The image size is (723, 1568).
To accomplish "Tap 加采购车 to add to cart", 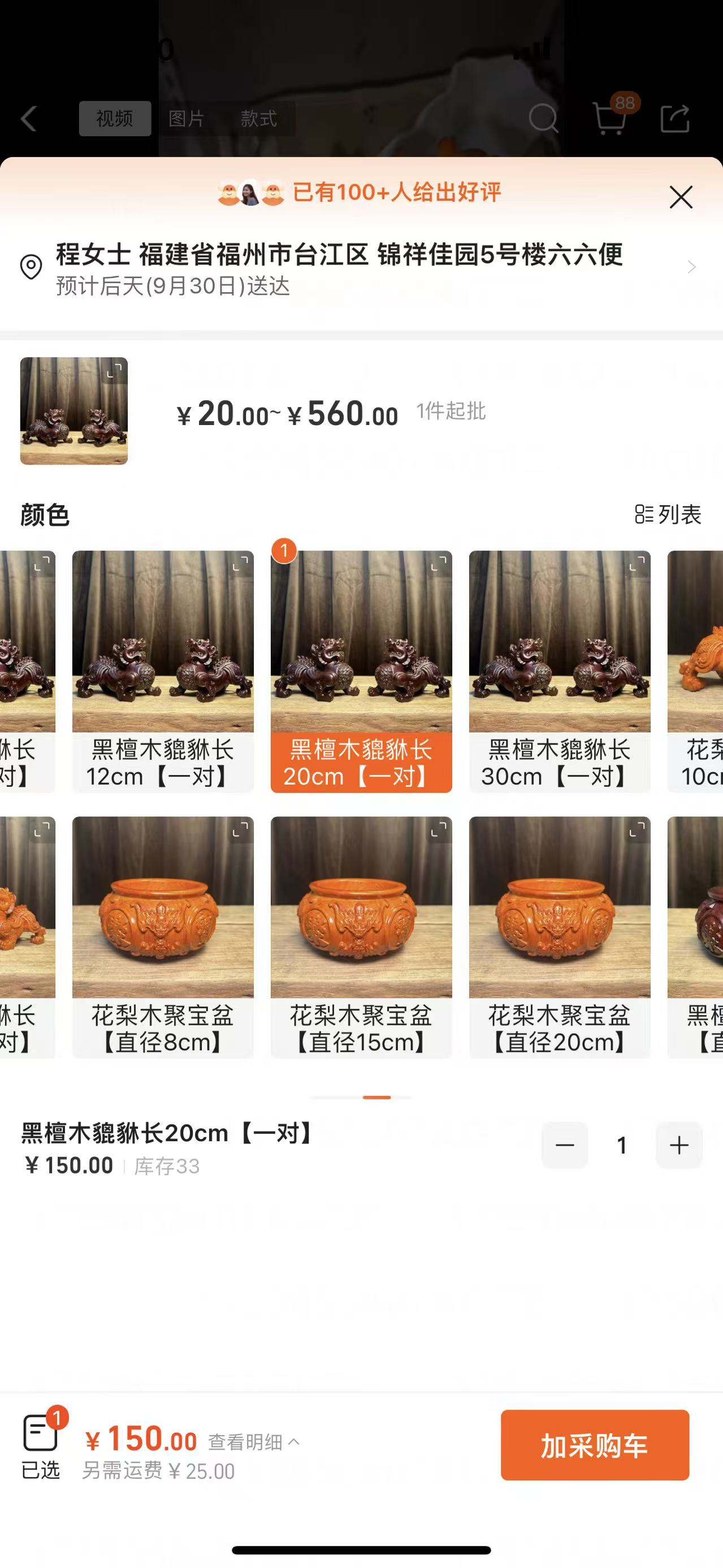I will (x=595, y=1445).
